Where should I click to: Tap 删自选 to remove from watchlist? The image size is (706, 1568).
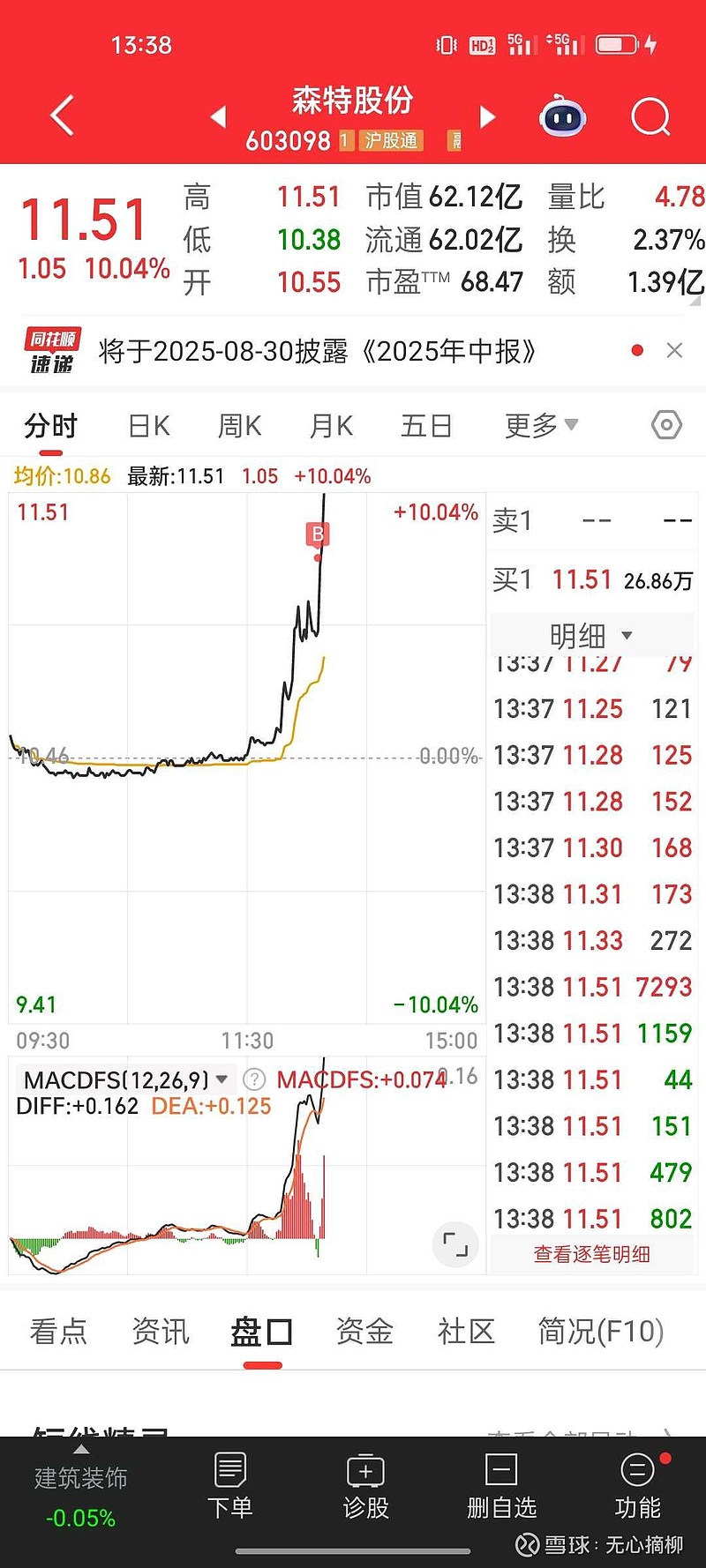pos(501,1486)
